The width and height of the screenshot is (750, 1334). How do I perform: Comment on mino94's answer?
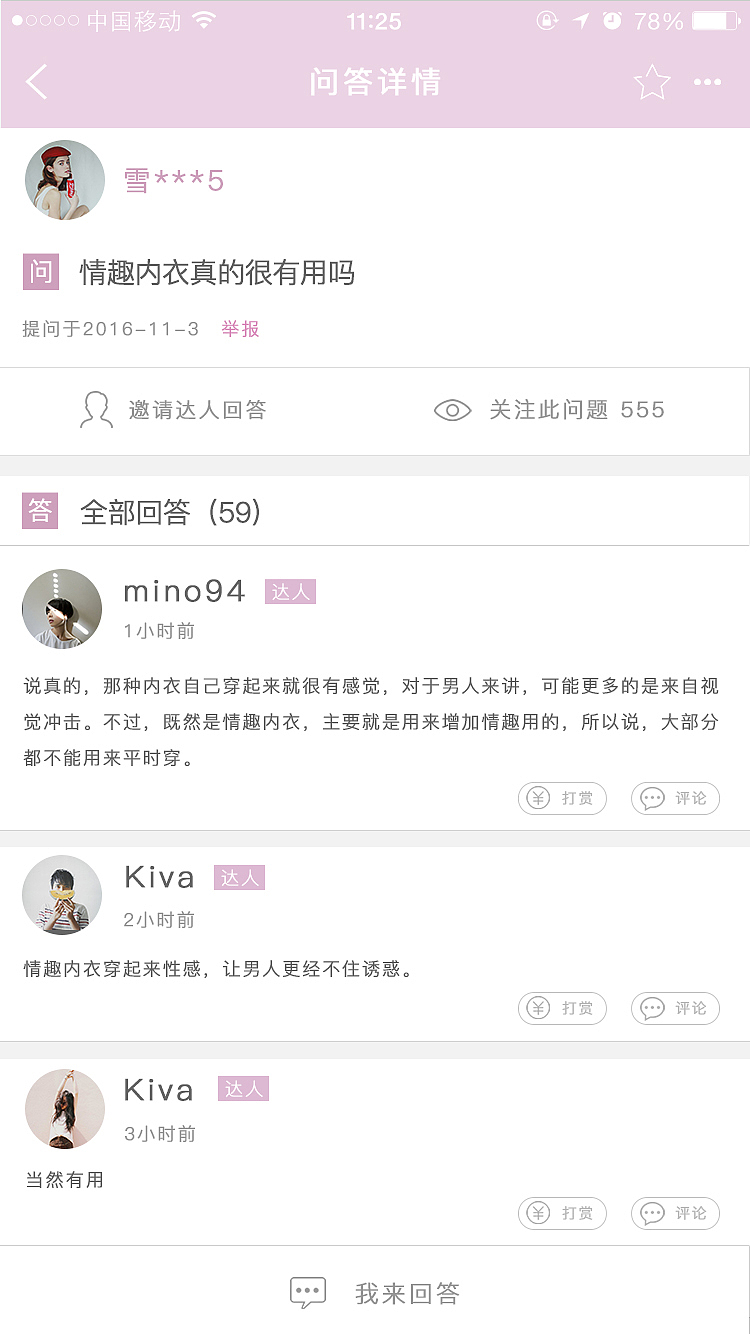(x=675, y=798)
